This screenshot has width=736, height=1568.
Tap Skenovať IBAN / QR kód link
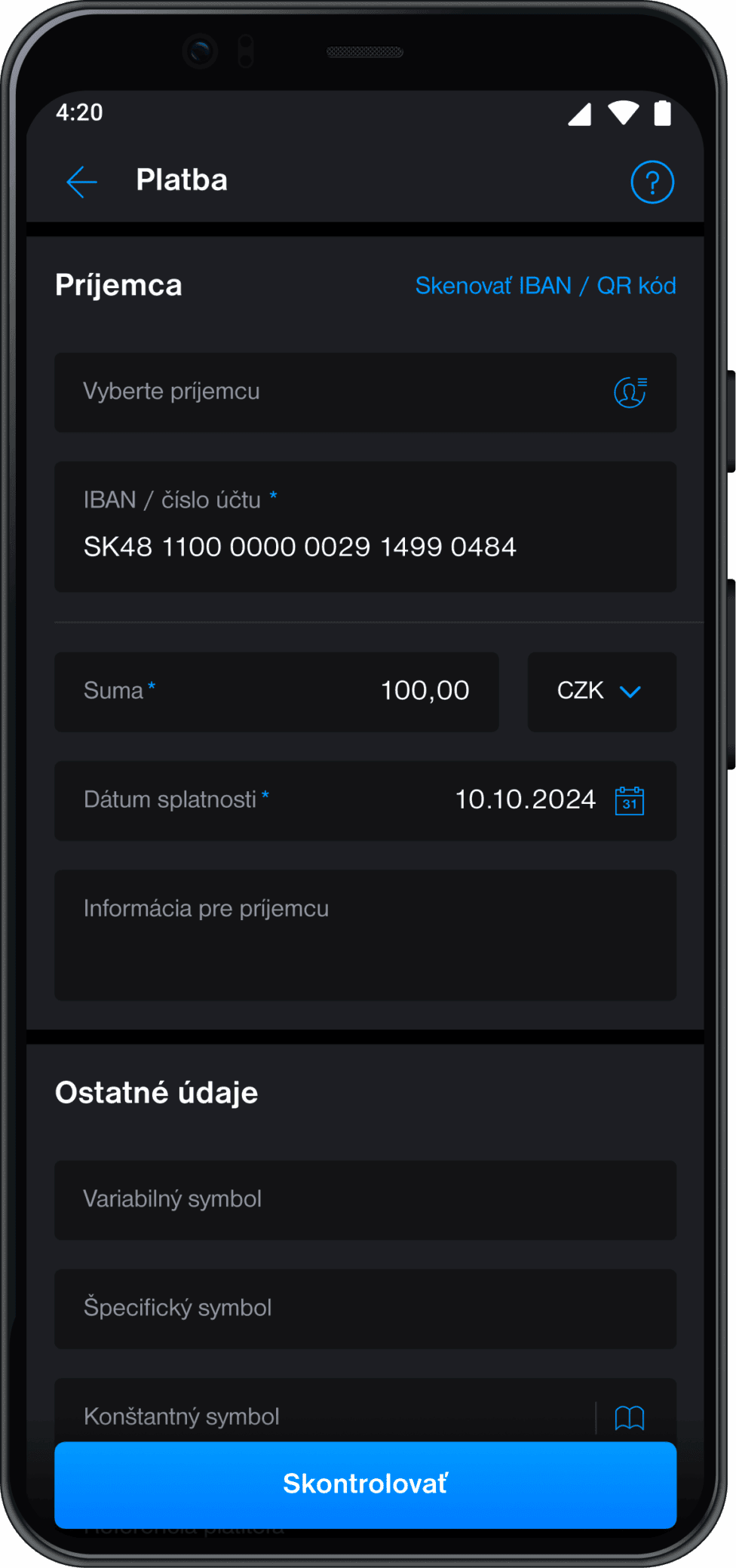pyautogui.click(x=545, y=286)
